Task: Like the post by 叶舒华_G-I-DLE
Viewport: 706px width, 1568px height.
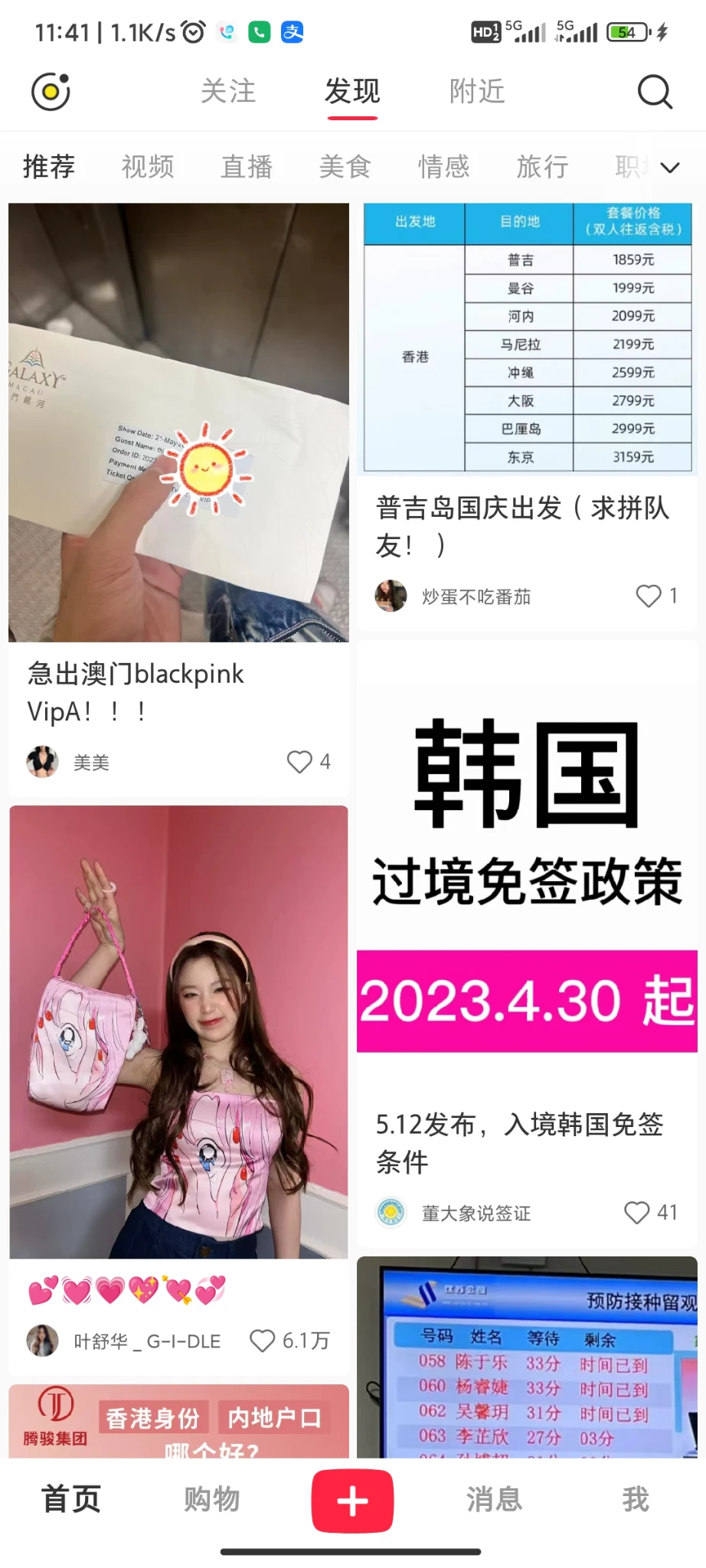Action: (263, 1341)
